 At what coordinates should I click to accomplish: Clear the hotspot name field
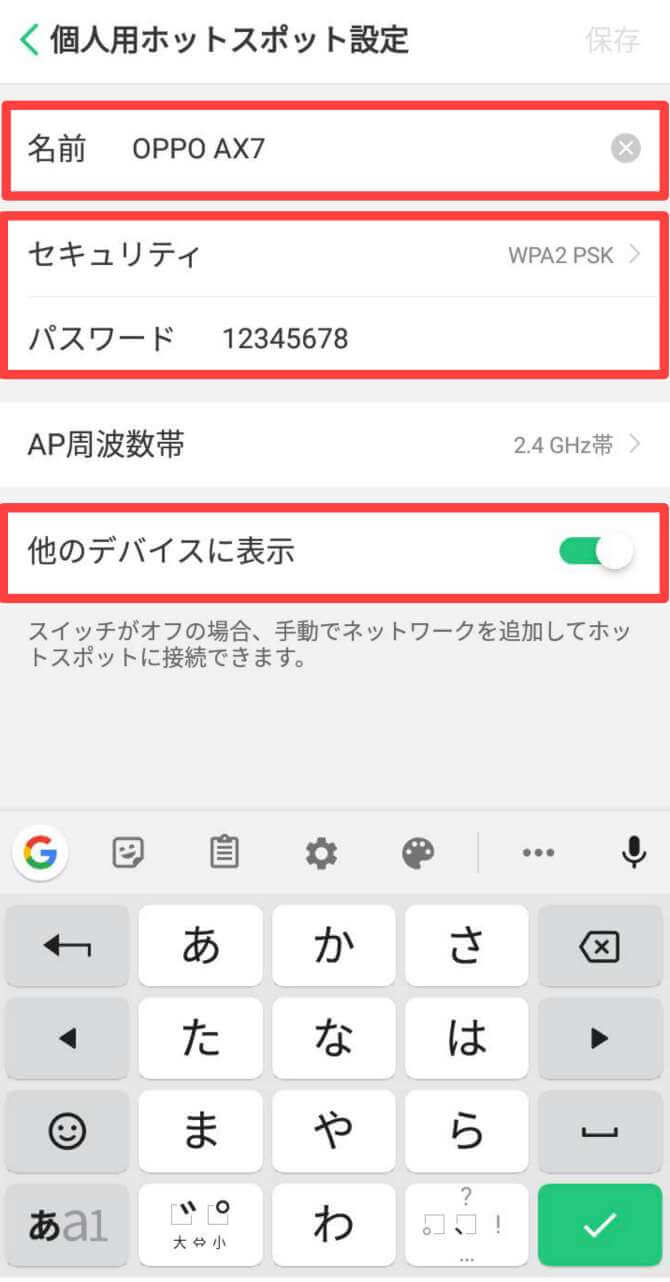(x=625, y=149)
